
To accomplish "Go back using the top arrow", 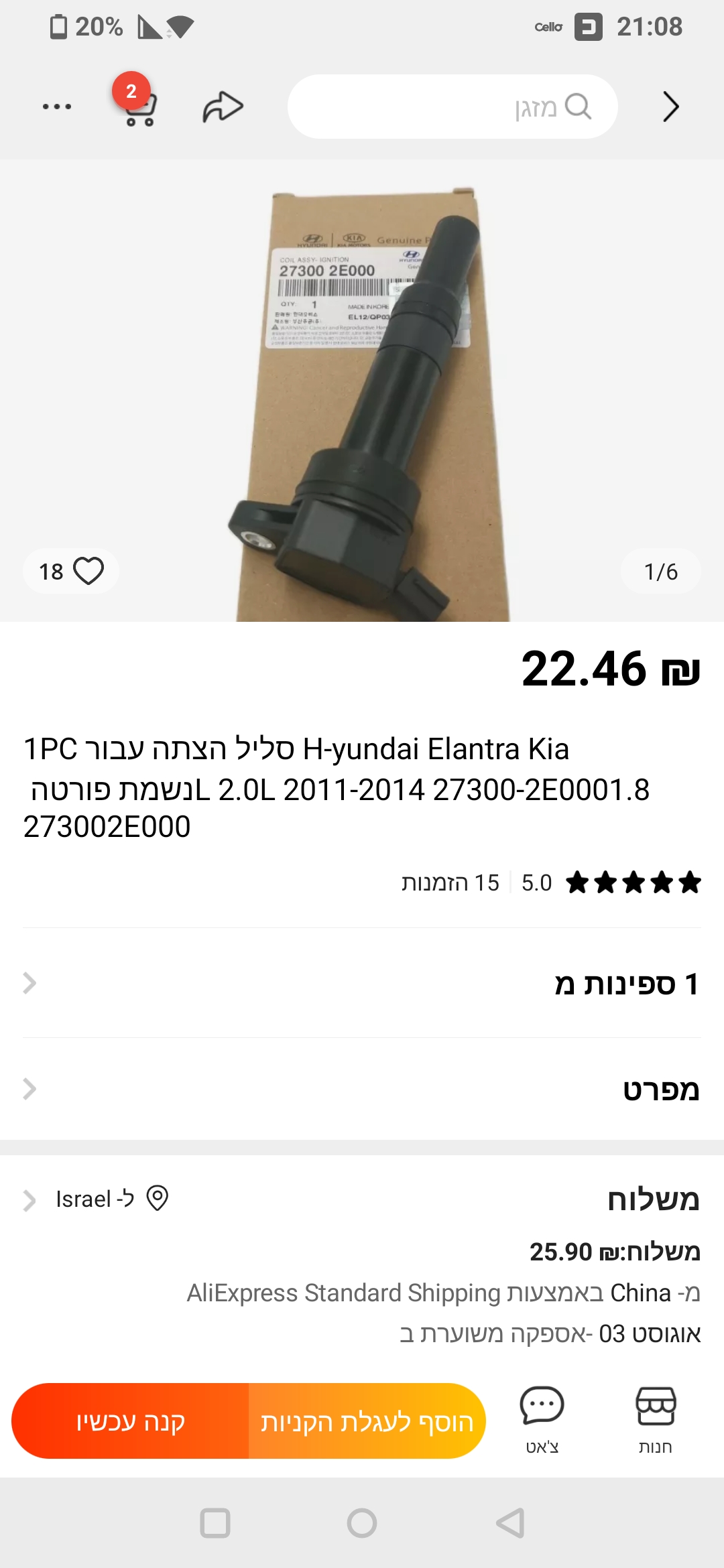I will click(x=670, y=107).
